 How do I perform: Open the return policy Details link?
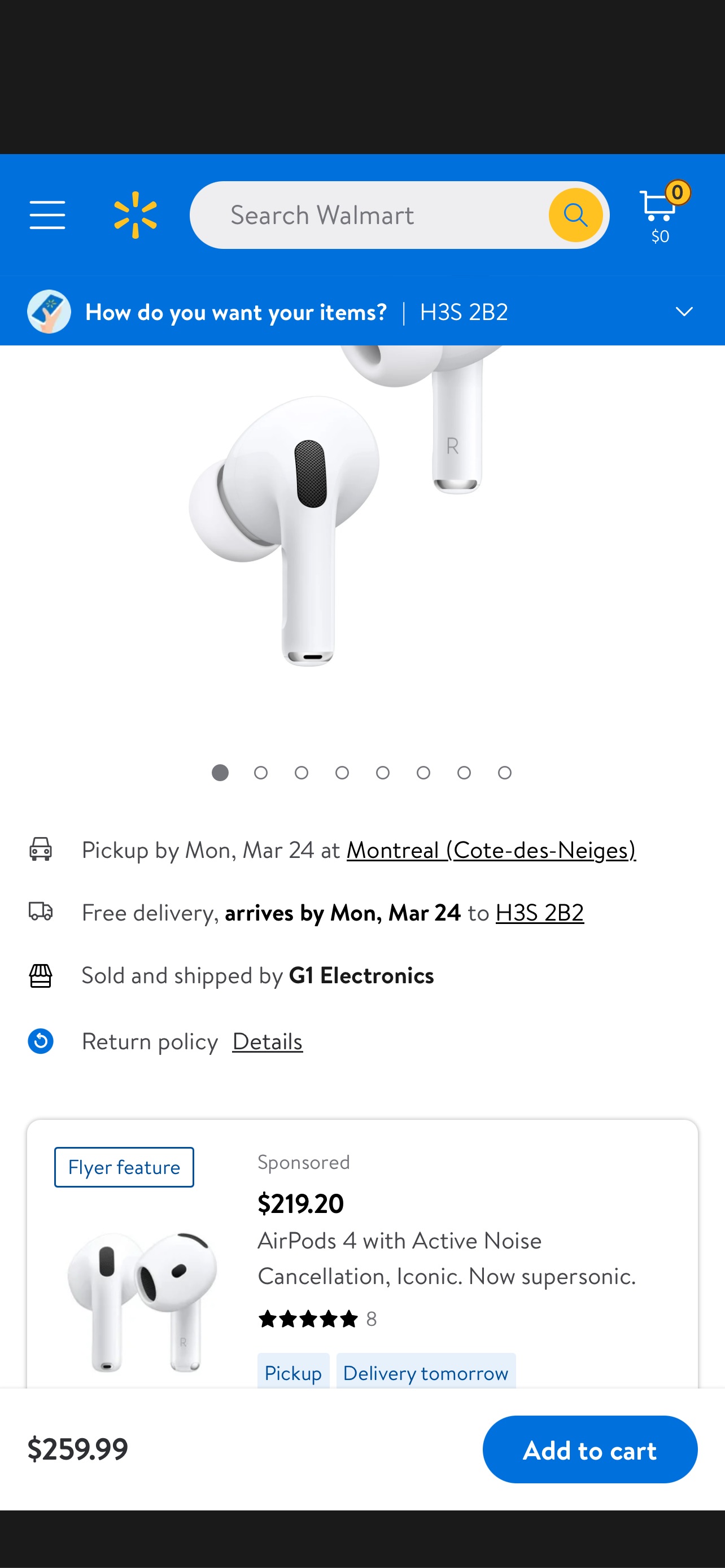pyautogui.click(x=267, y=1041)
